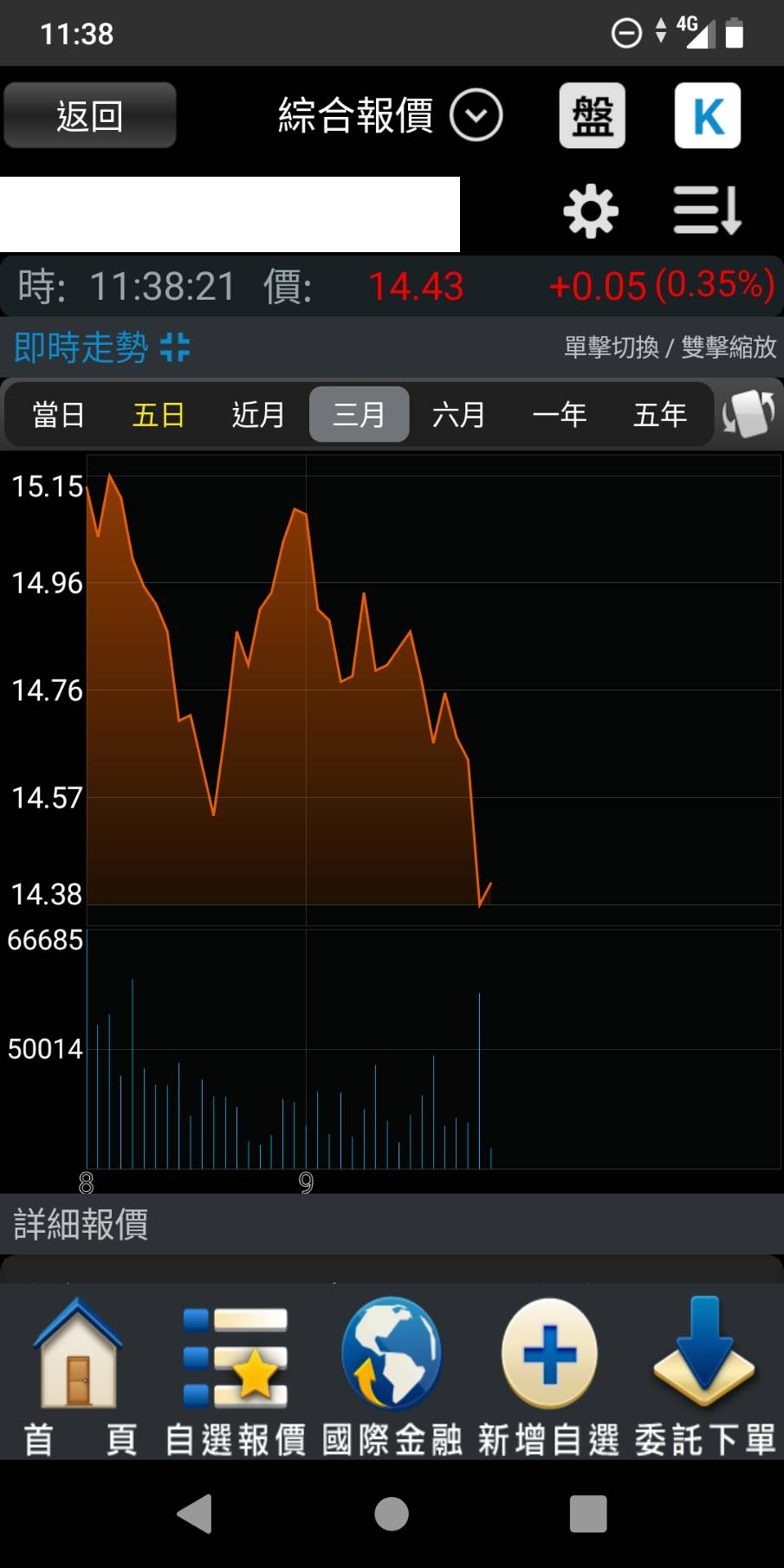Rotate the chart to landscape

tap(749, 414)
